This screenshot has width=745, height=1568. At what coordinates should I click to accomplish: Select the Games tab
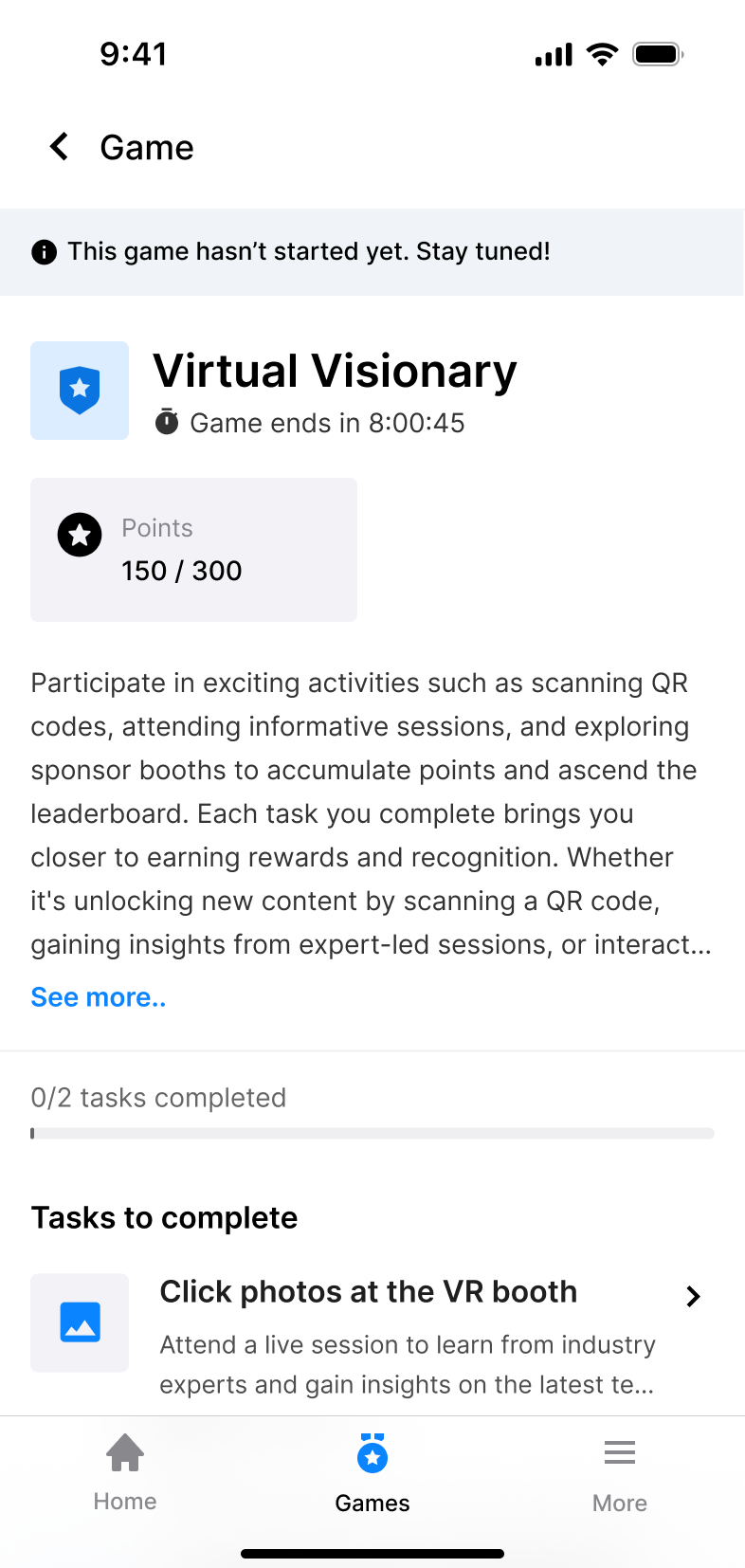[372, 1473]
